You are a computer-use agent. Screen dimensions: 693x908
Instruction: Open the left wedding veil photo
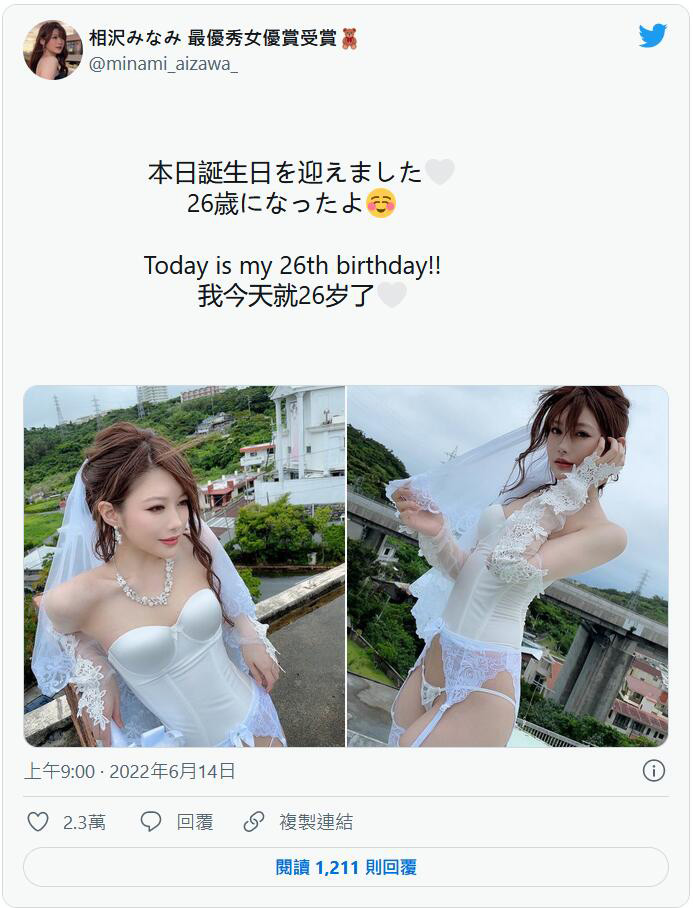[184, 566]
